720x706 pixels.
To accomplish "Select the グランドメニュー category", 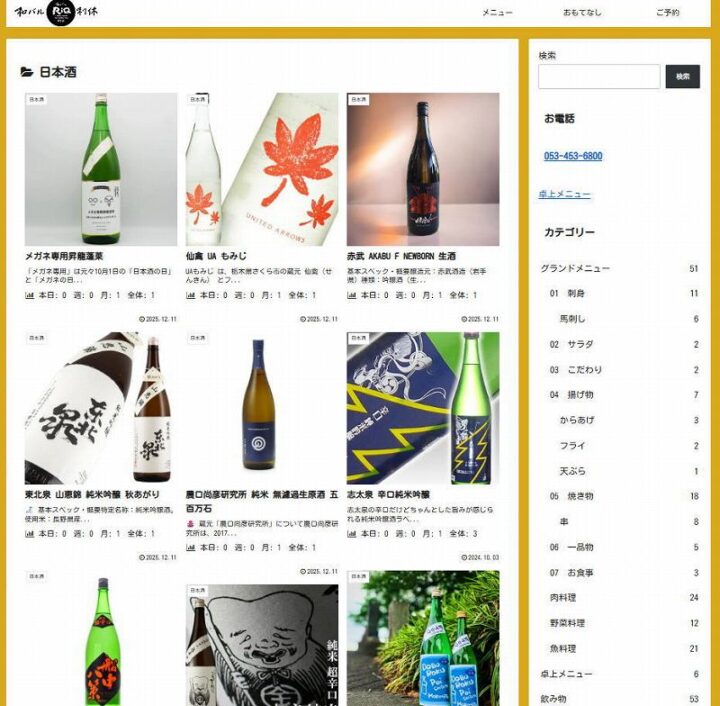I will (575, 269).
